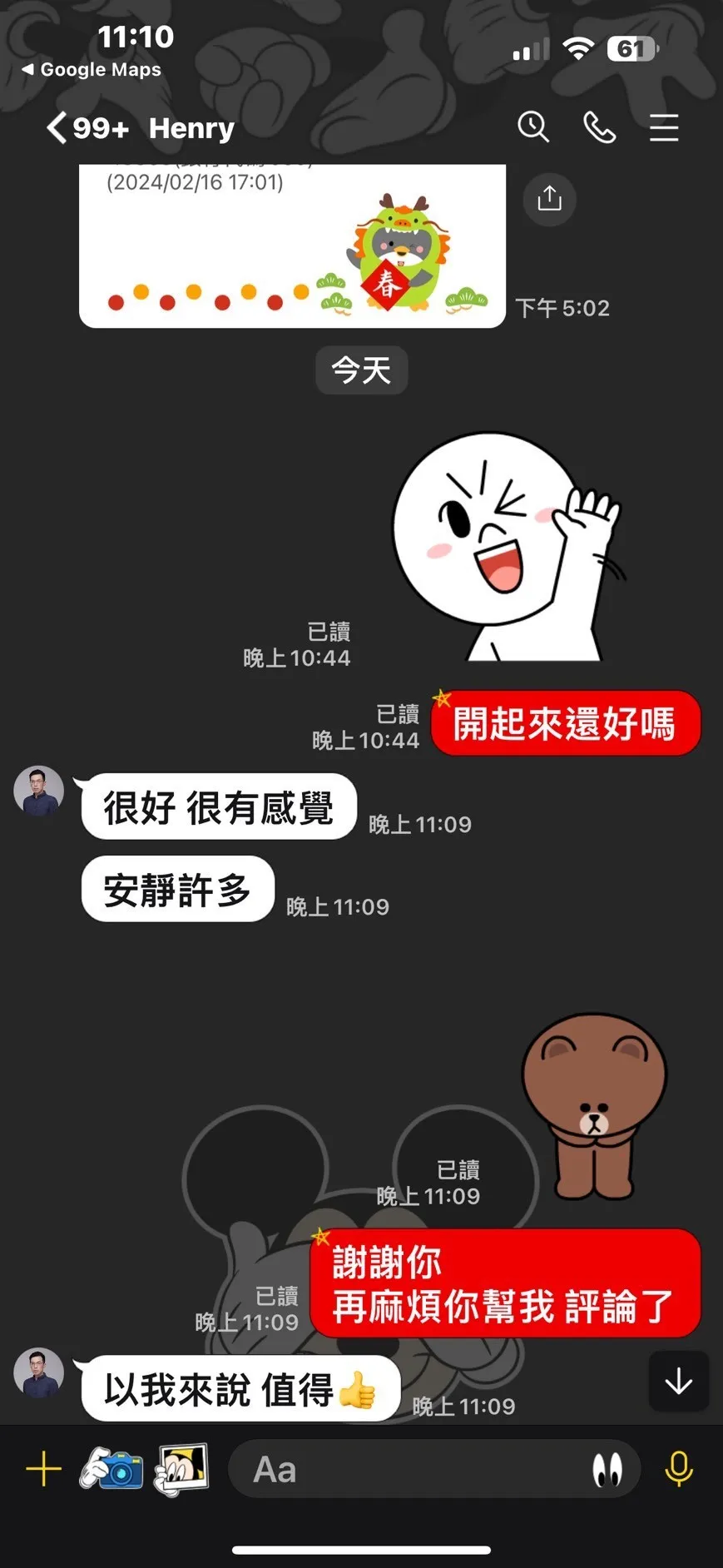This screenshot has height=1568, width=723.
Task: Open the camera from the chat bar
Action: tap(111, 1468)
